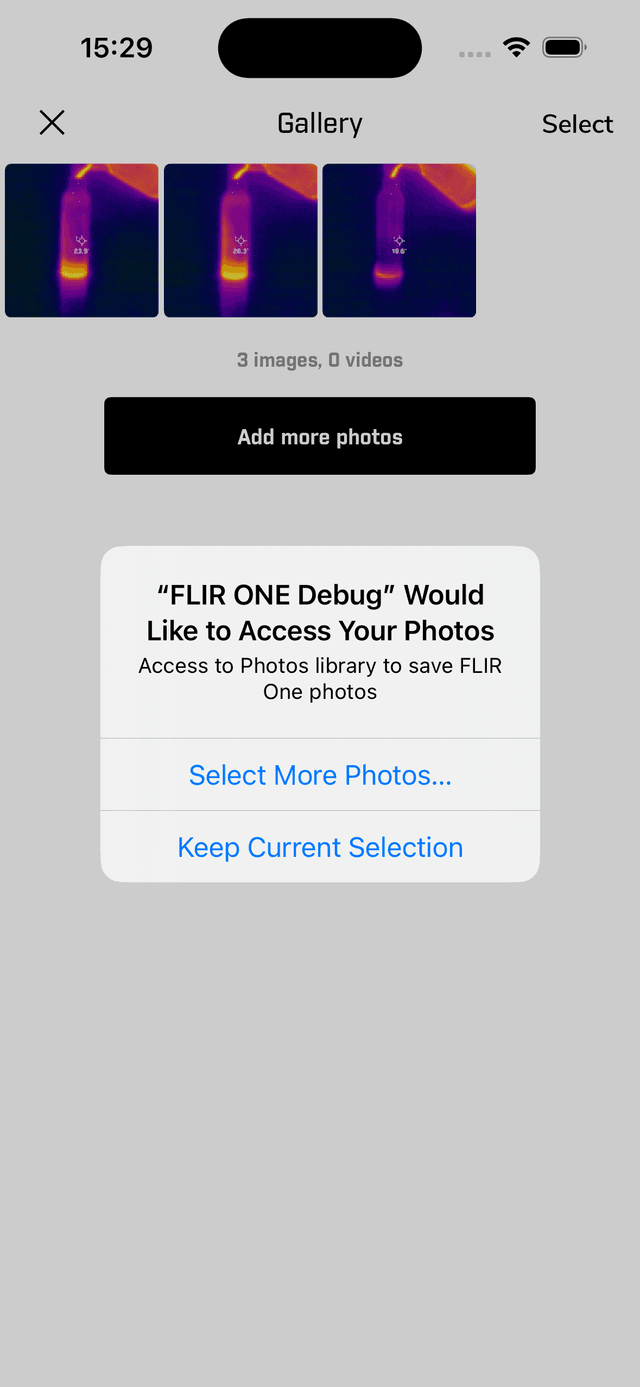Close the Gallery with the X icon
Image resolution: width=640 pixels, height=1387 pixels.
tap(52, 123)
